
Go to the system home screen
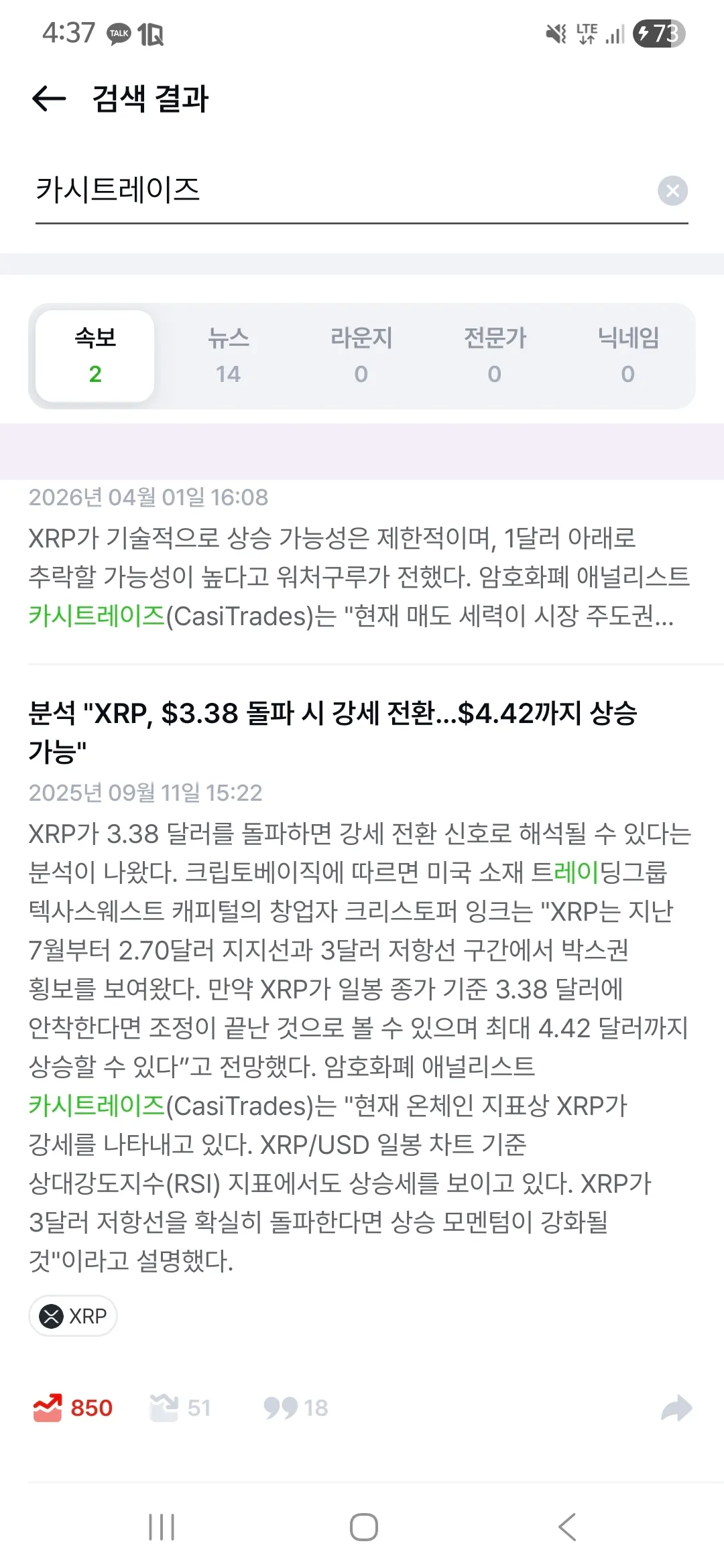[x=363, y=1527]
